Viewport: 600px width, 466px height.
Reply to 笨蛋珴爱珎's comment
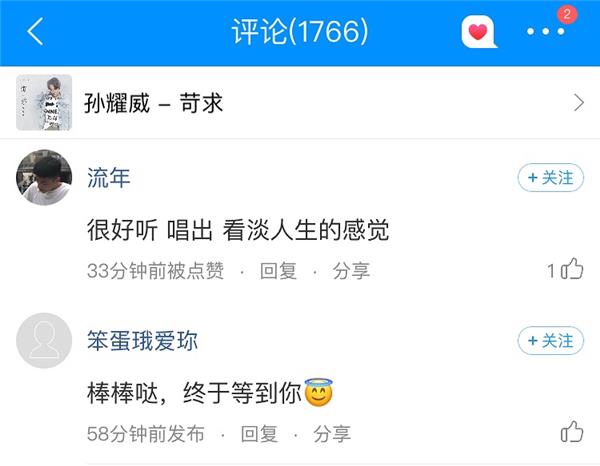[260, 434]
